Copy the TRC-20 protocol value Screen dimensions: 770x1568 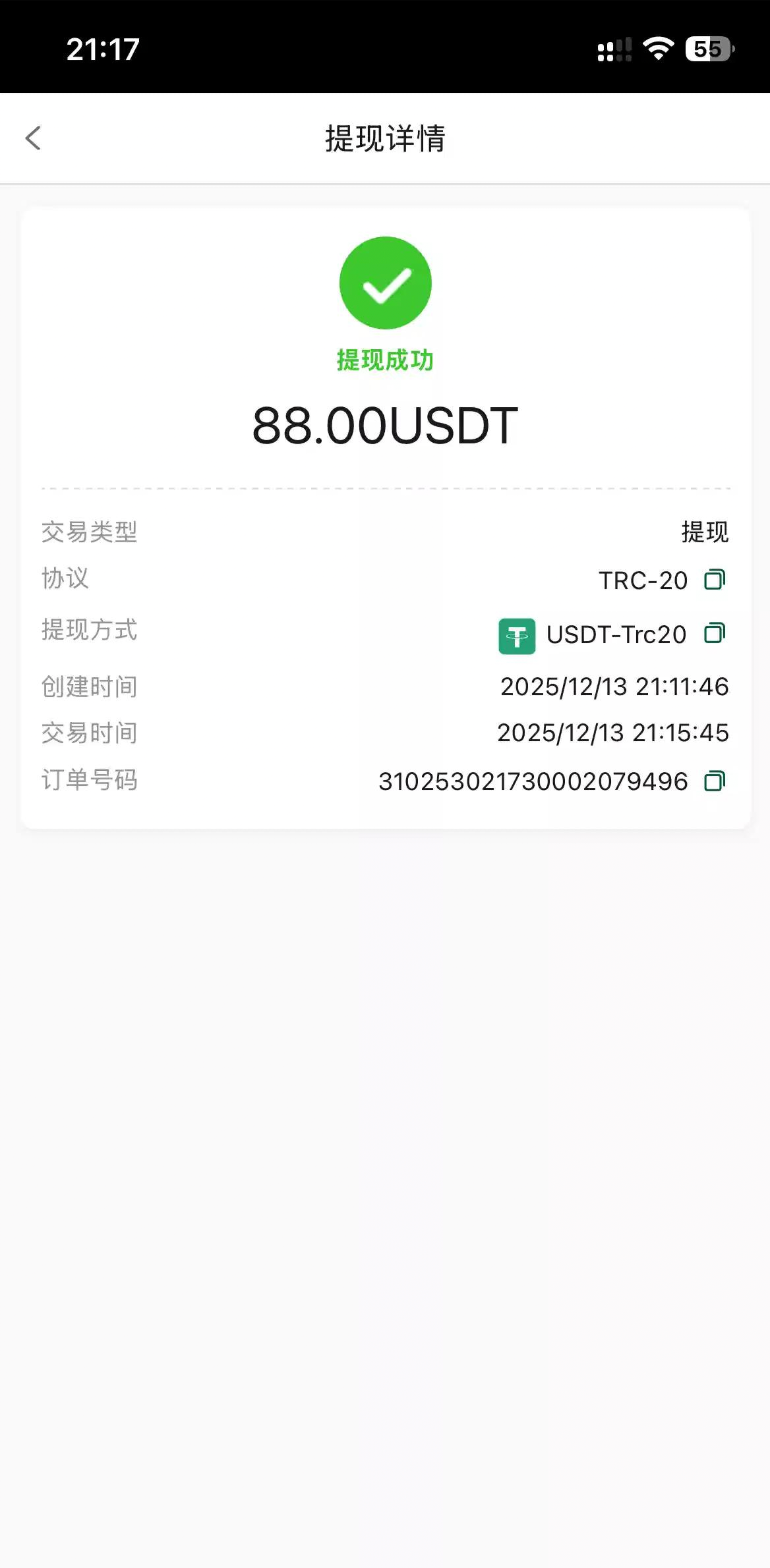pyautogui.click(x=715, y=580)
